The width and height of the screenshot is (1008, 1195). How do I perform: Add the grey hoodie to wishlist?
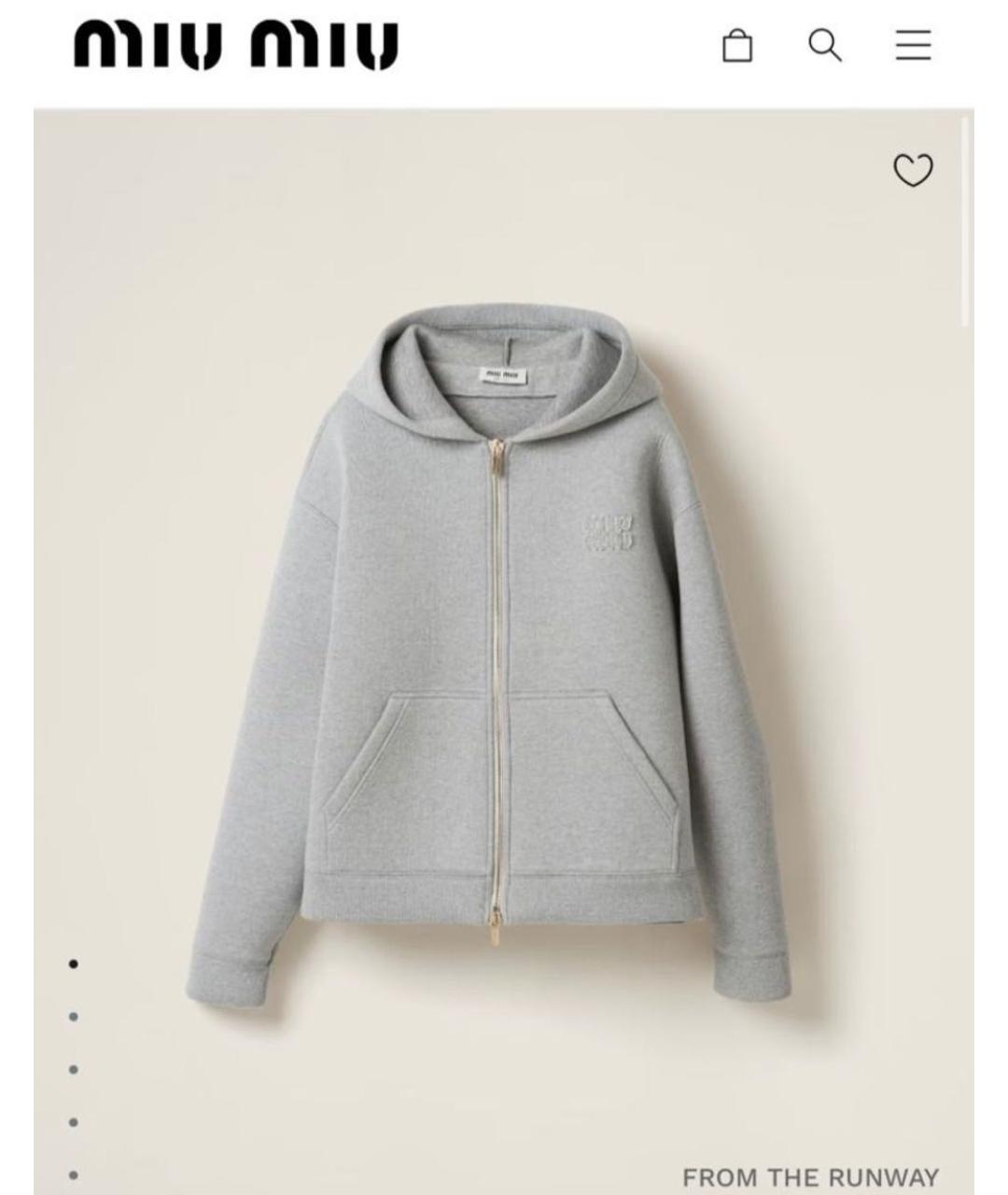click(912, 170)
